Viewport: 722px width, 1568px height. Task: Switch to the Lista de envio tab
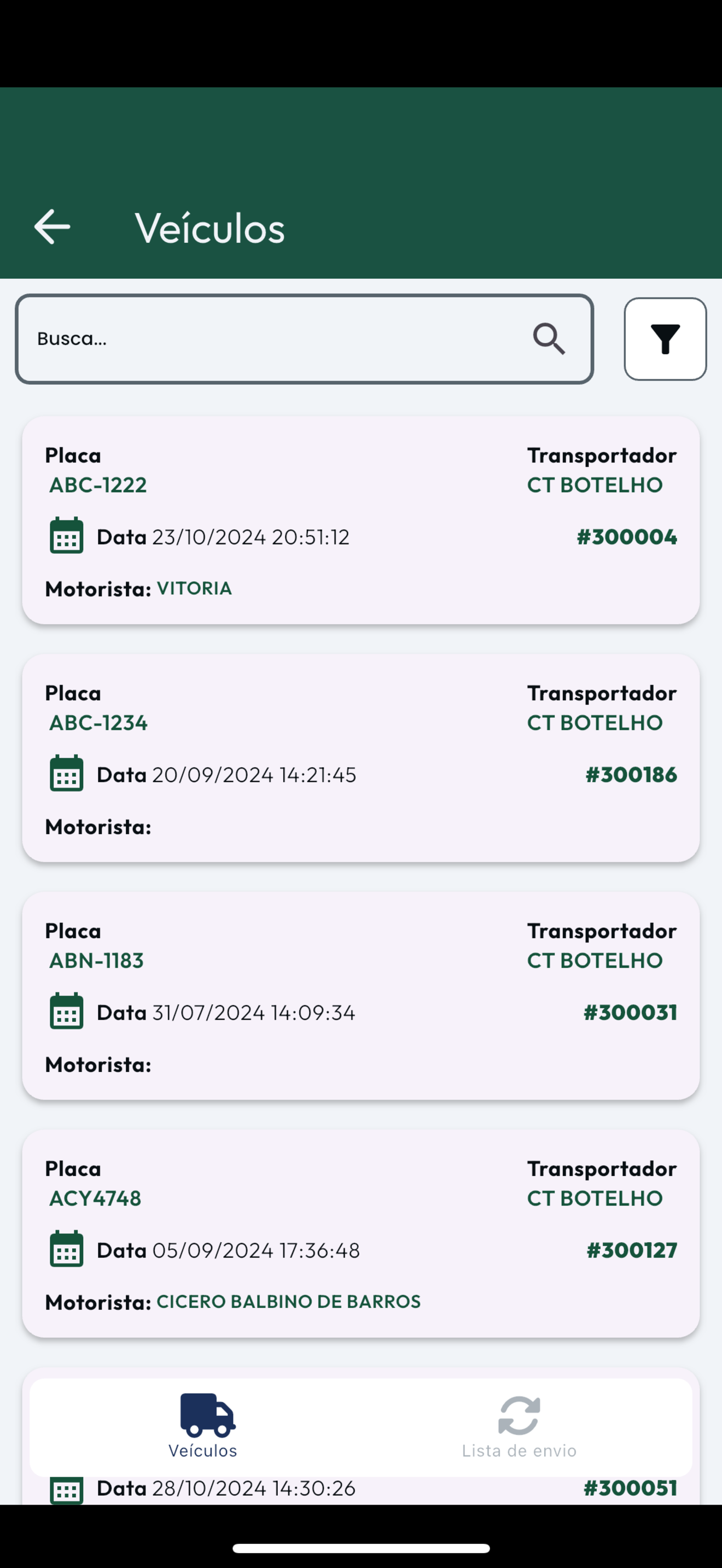(519, 1427)
